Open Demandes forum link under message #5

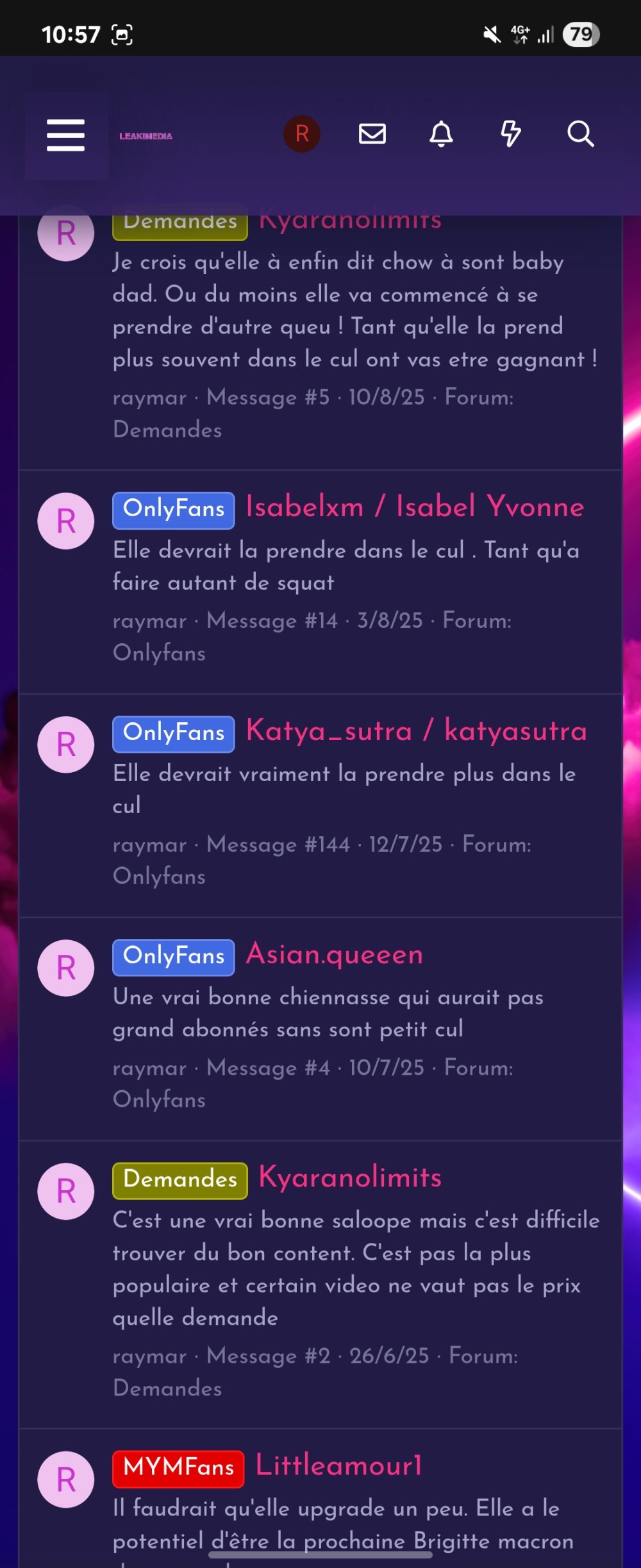click(x=167, y=430)
